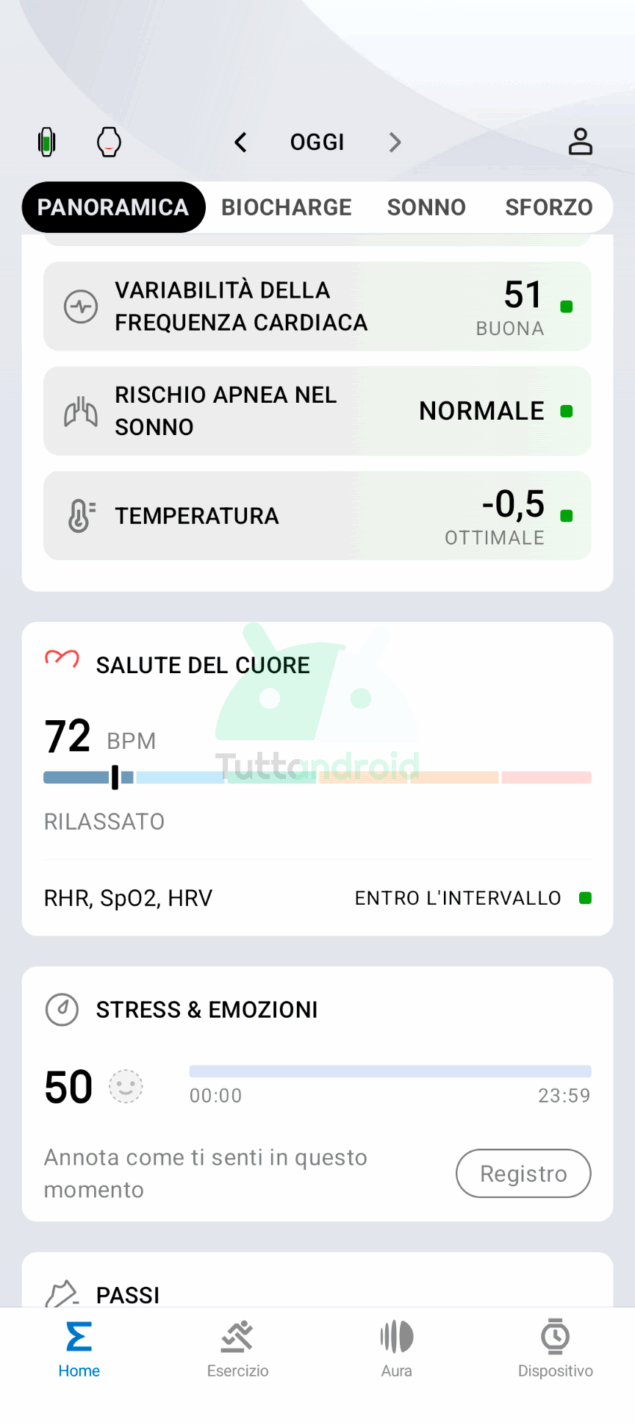This screenshot has height=1425, width=635.
Task: Switch to the Sforzo tab
Action: click(x=548, y=207)
